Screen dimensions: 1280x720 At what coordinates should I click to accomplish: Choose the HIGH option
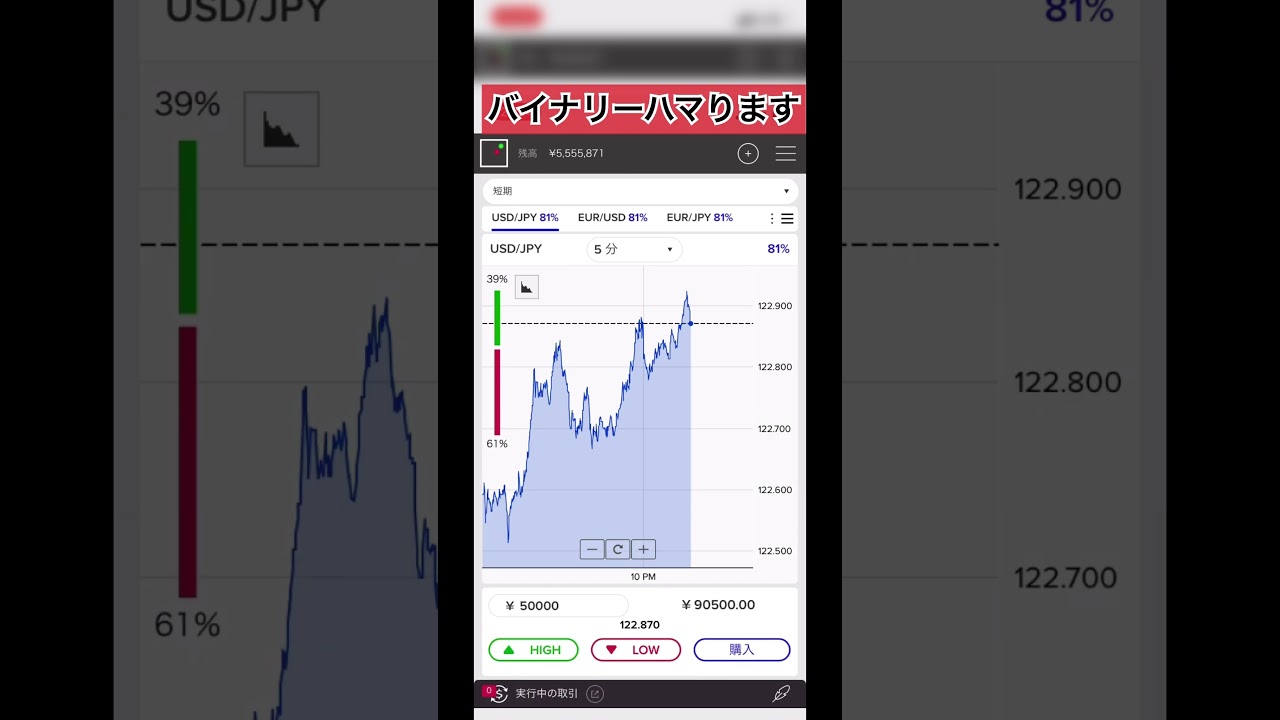(x=533, y=650)
